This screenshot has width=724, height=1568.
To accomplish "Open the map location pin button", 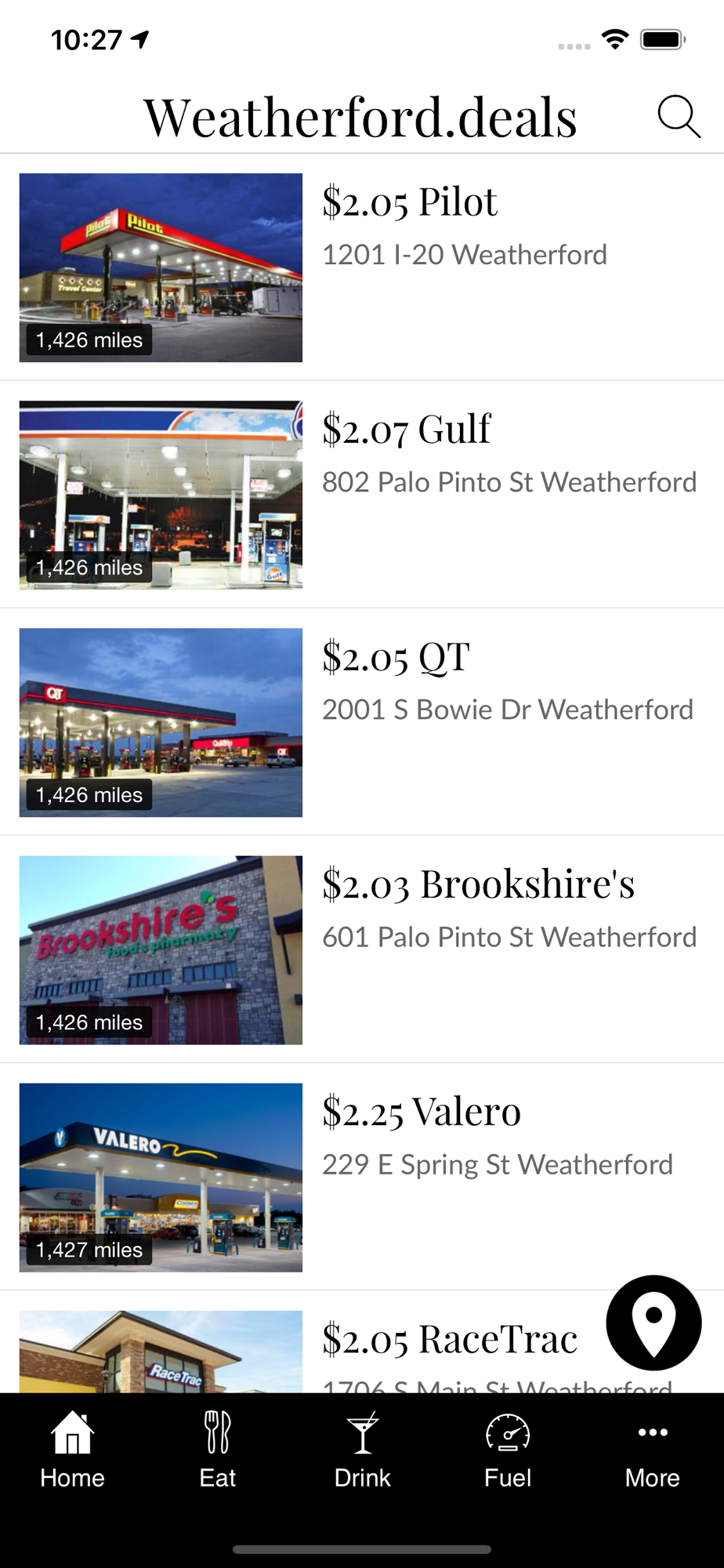I will tap(653, 1323).
